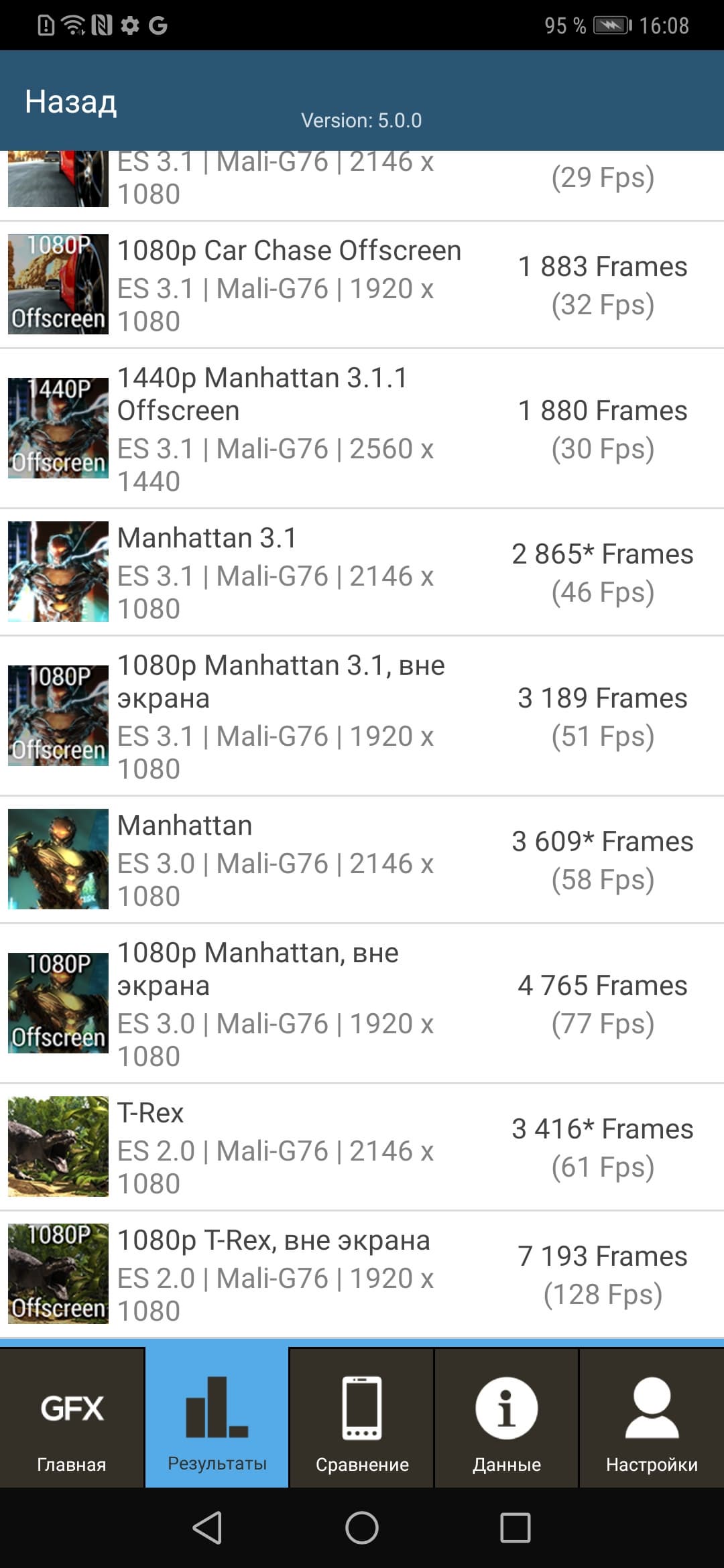Screen dimensions: 724x1568
Task: Open the system recent apps button
Action: tap(516, 1528)
